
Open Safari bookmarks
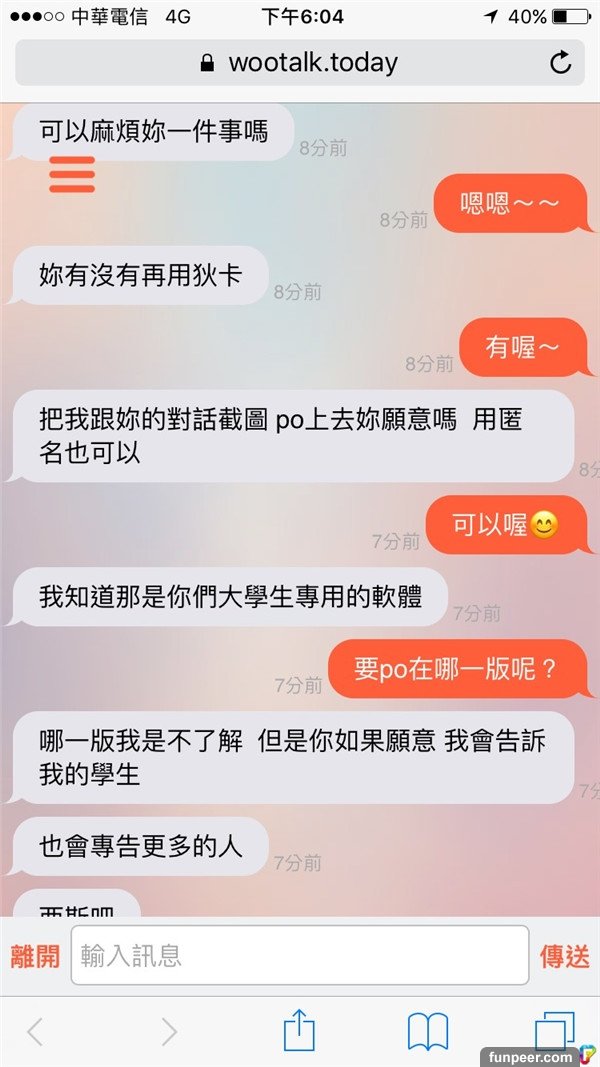428,1031
